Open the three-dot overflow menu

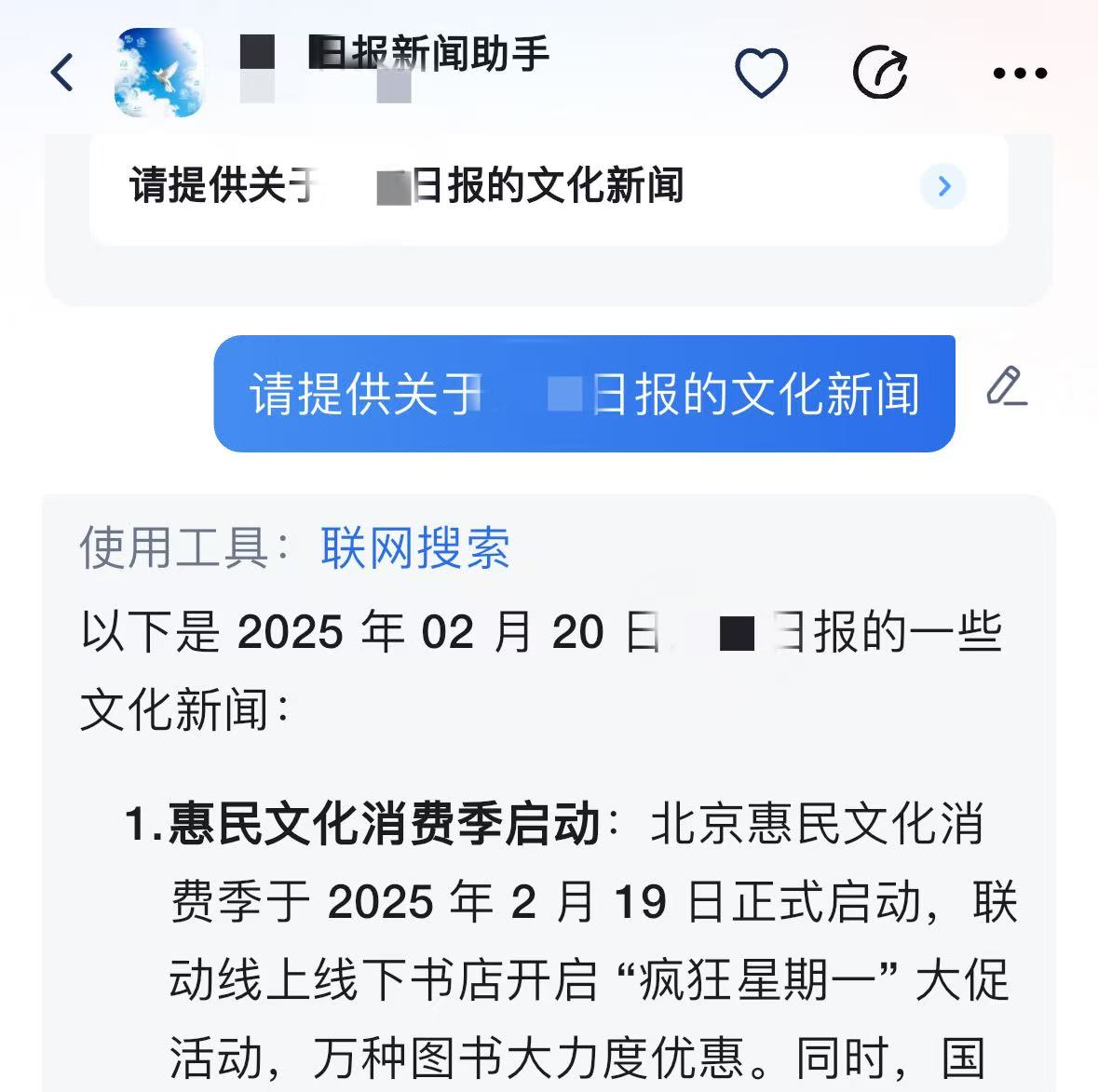[x=1020, y=74]
